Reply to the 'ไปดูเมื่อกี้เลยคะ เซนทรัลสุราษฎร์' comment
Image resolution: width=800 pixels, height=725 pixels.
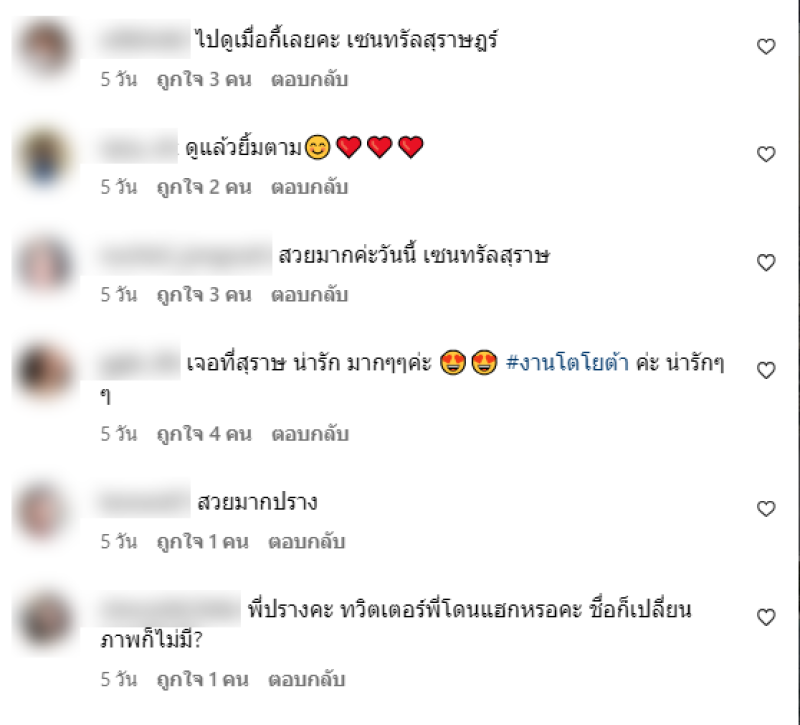309,80
